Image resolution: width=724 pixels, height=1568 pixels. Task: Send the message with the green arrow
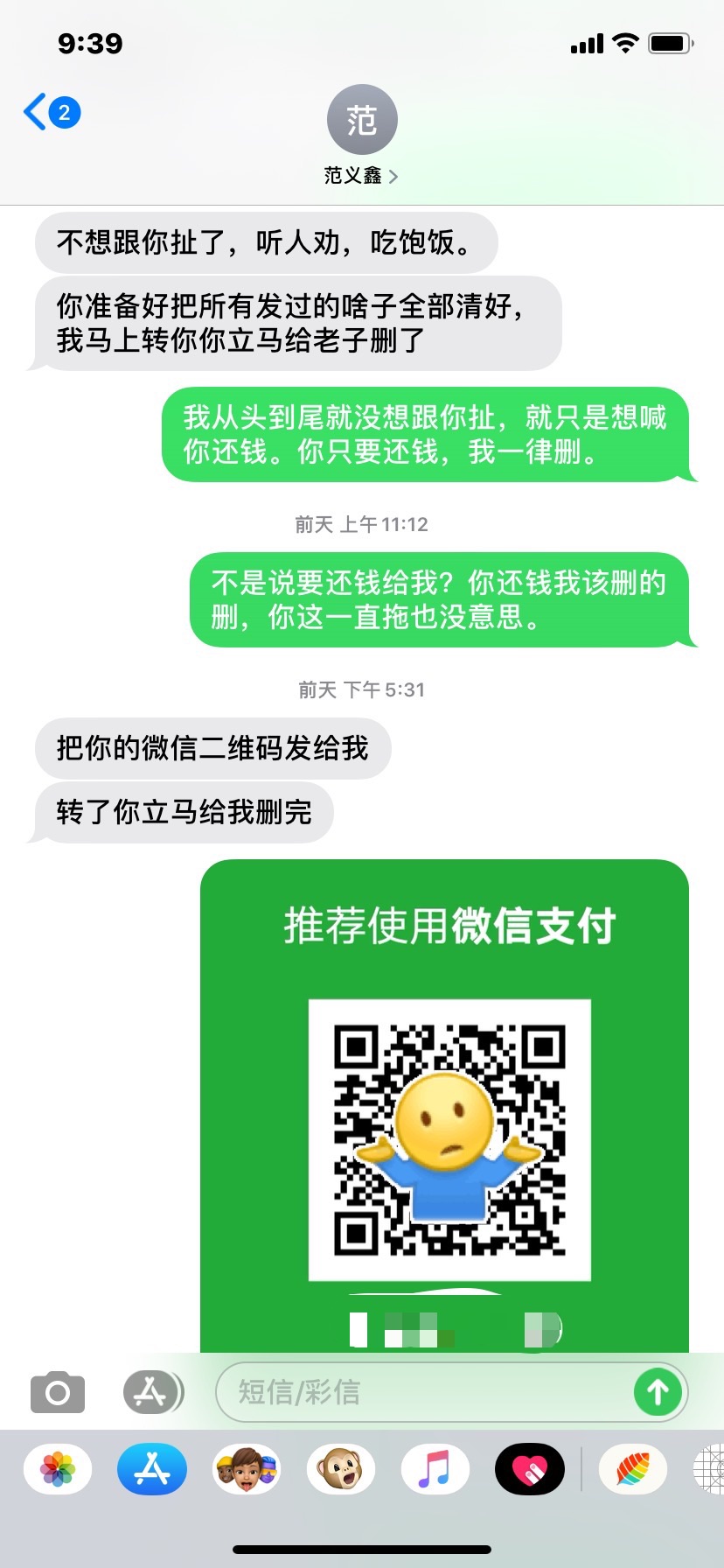[x=658, y=1391]
